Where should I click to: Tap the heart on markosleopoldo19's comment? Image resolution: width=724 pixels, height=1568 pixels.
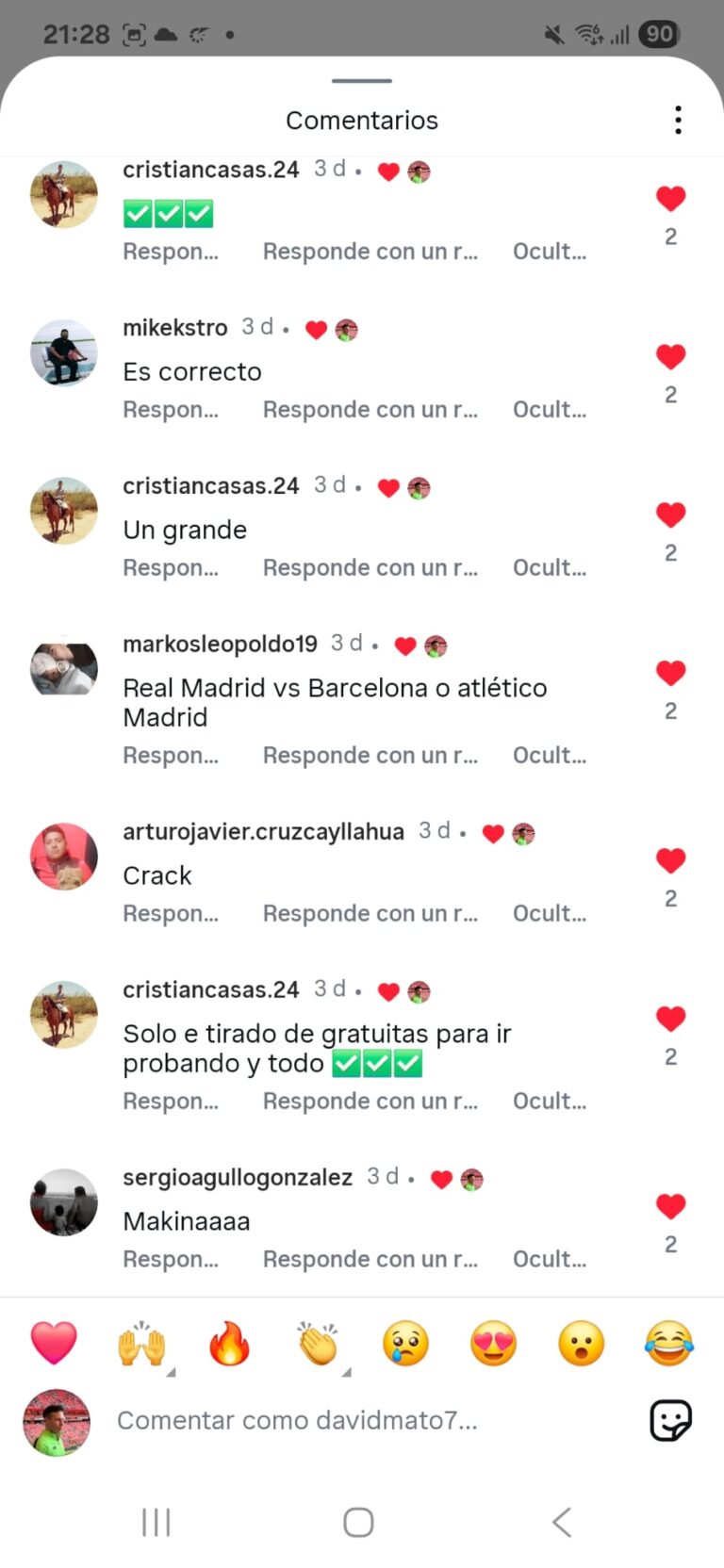(x=670, y=674)
